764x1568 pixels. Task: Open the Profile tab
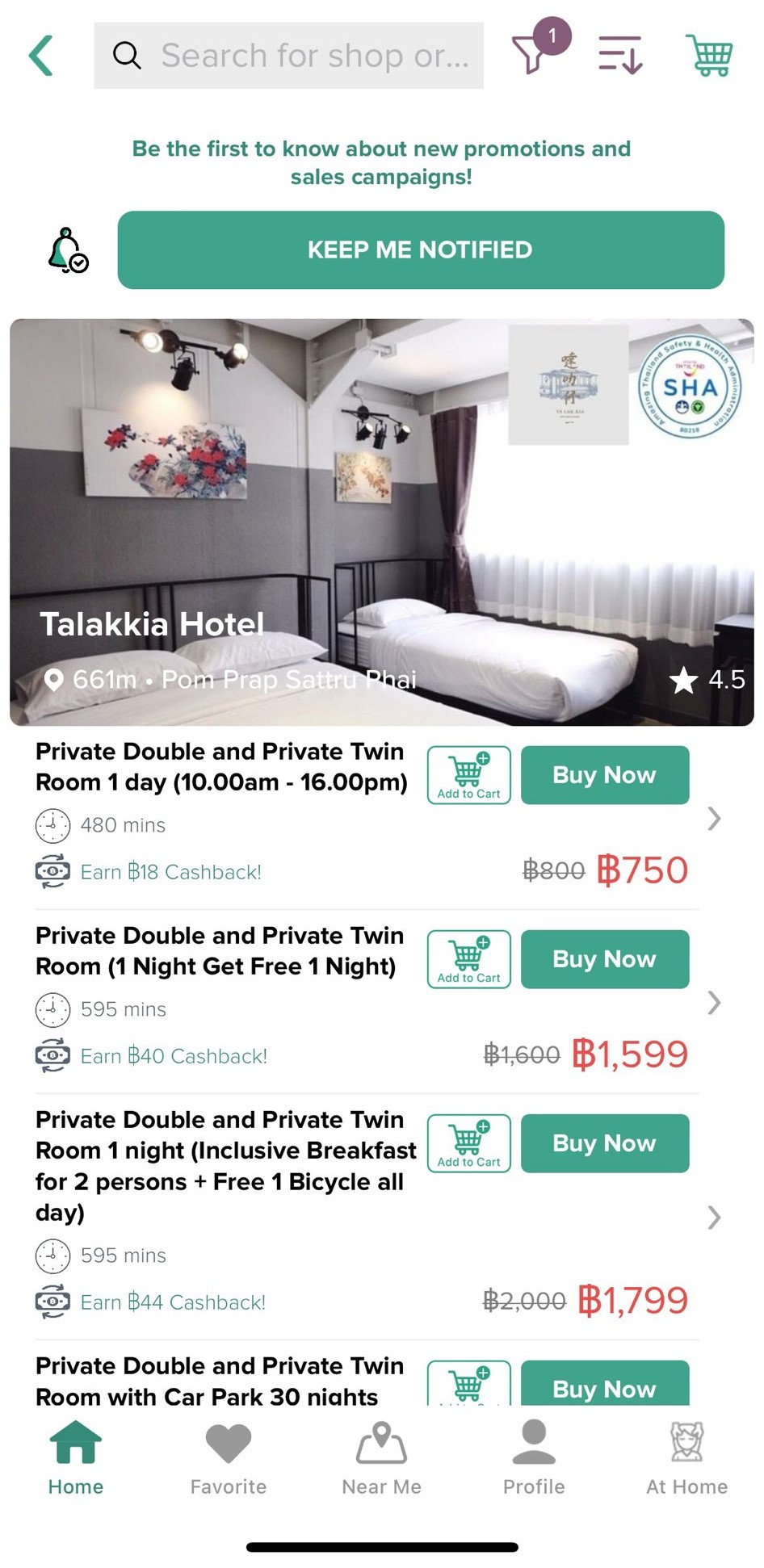tap(534, 1460)
